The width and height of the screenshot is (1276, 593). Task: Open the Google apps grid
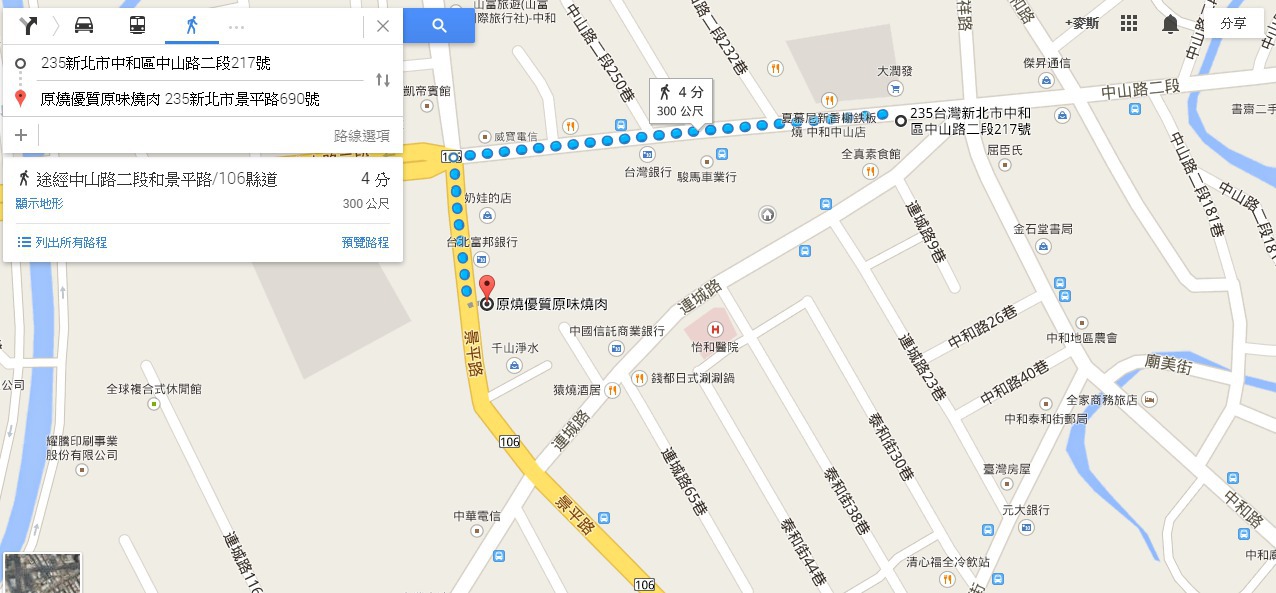(x=1129, y=23)
